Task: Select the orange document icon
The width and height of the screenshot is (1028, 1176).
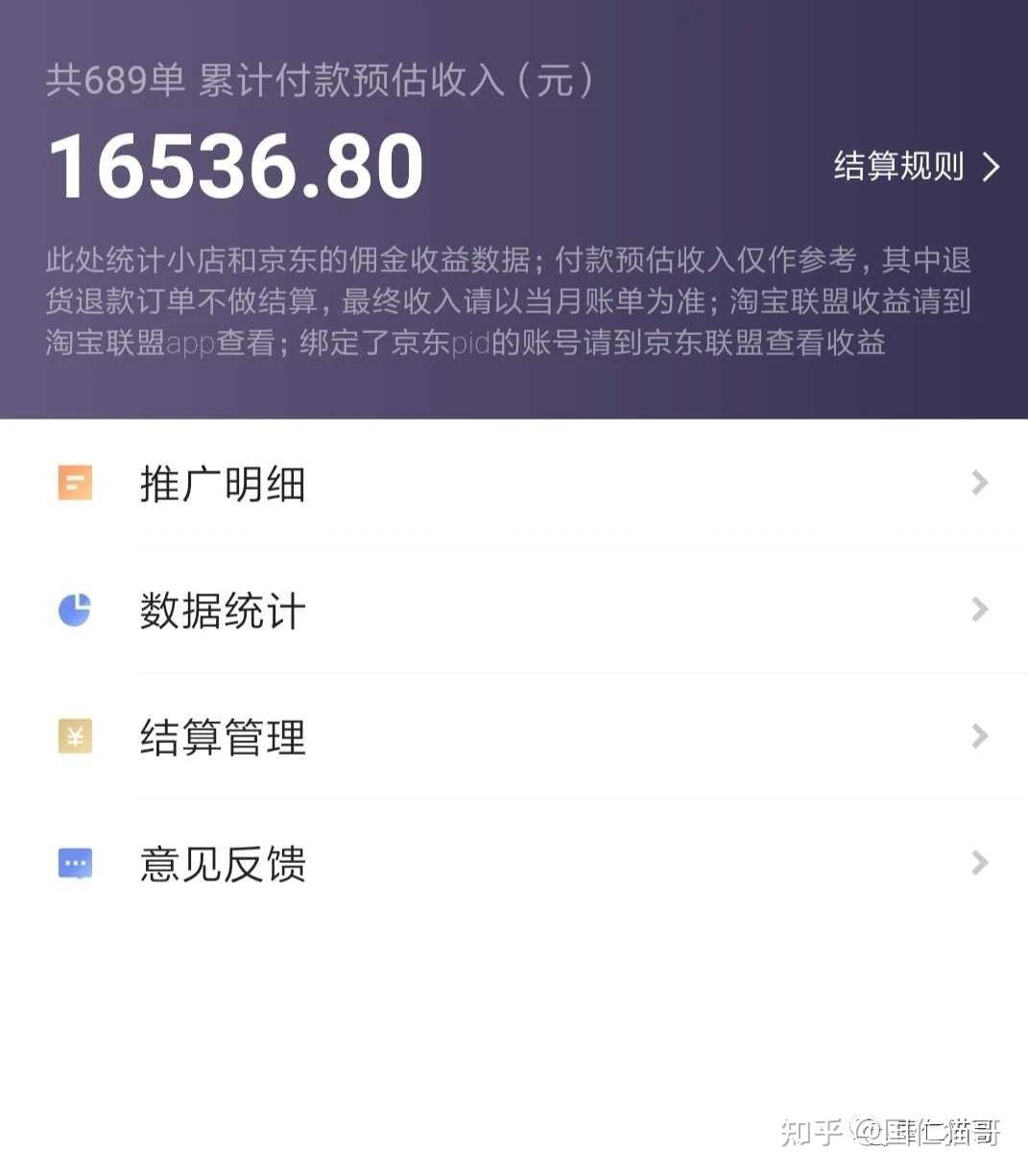Action: pos(75,483)
